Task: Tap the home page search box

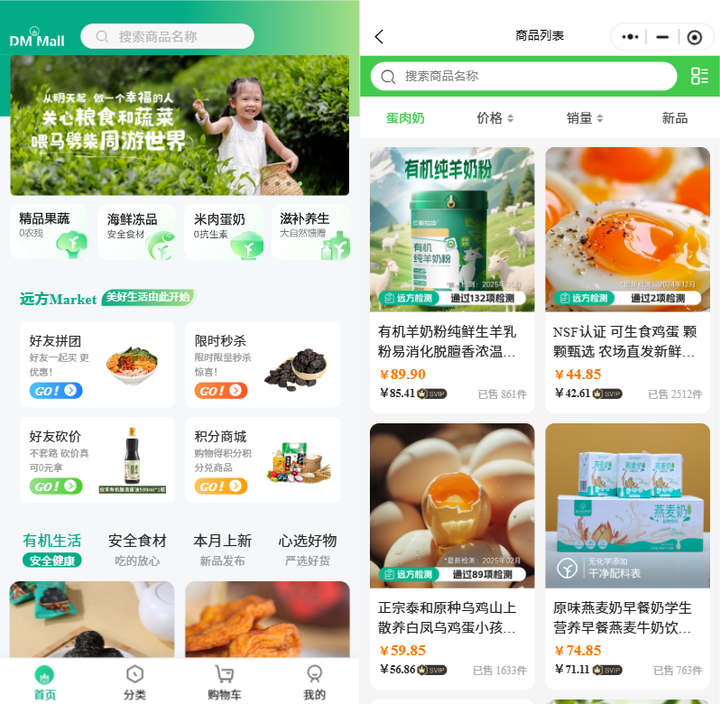Action: tap(167, 37)
